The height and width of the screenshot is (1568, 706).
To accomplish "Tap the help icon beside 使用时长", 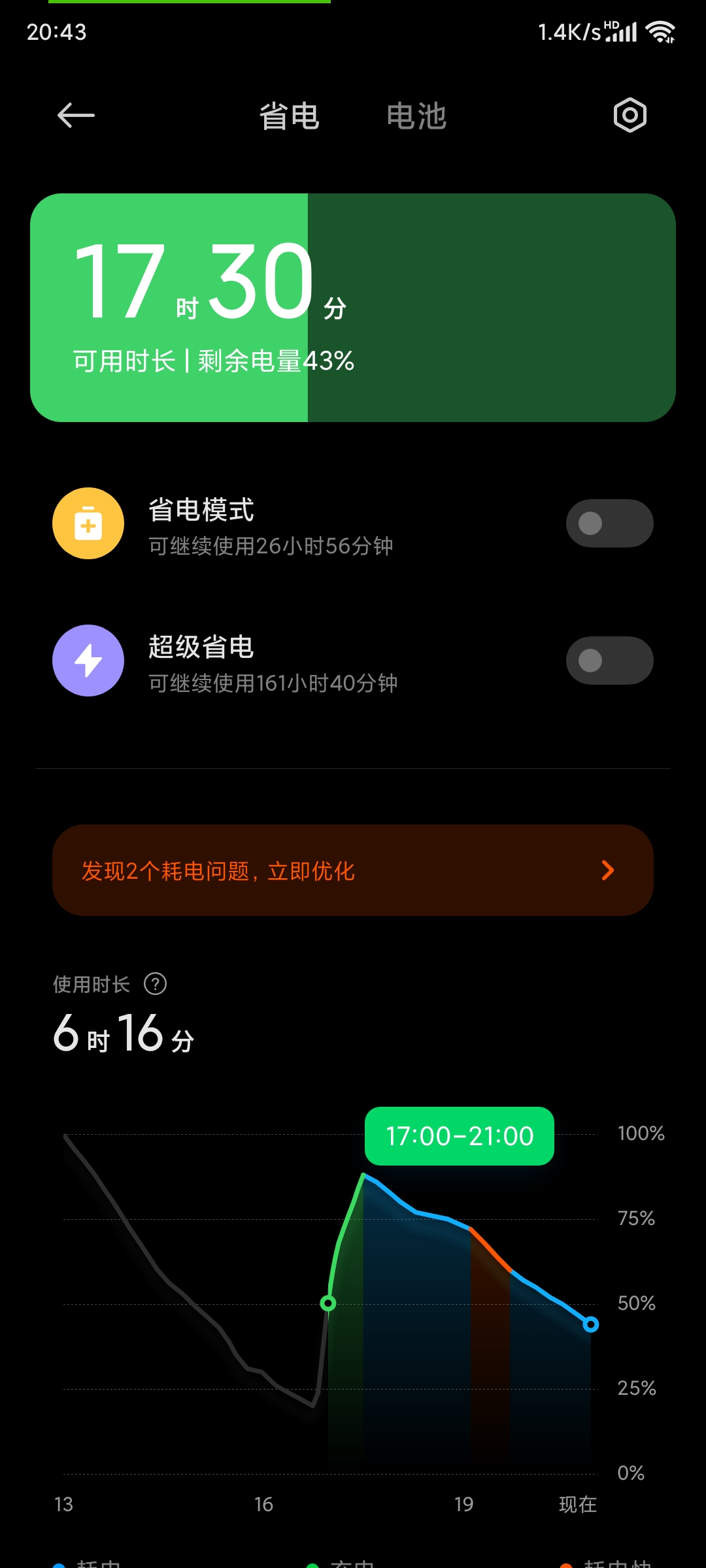I will tap(155, 984).
